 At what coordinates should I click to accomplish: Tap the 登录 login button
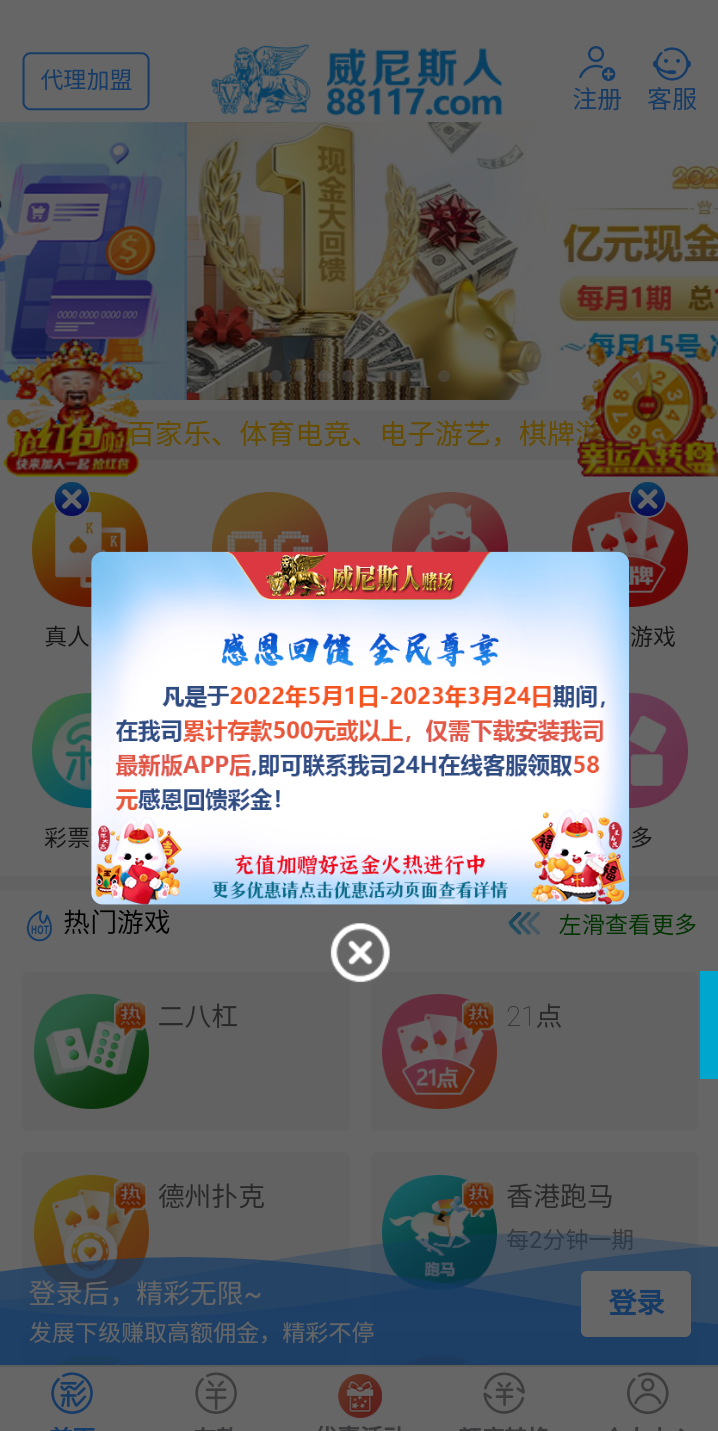point(635,1303)
